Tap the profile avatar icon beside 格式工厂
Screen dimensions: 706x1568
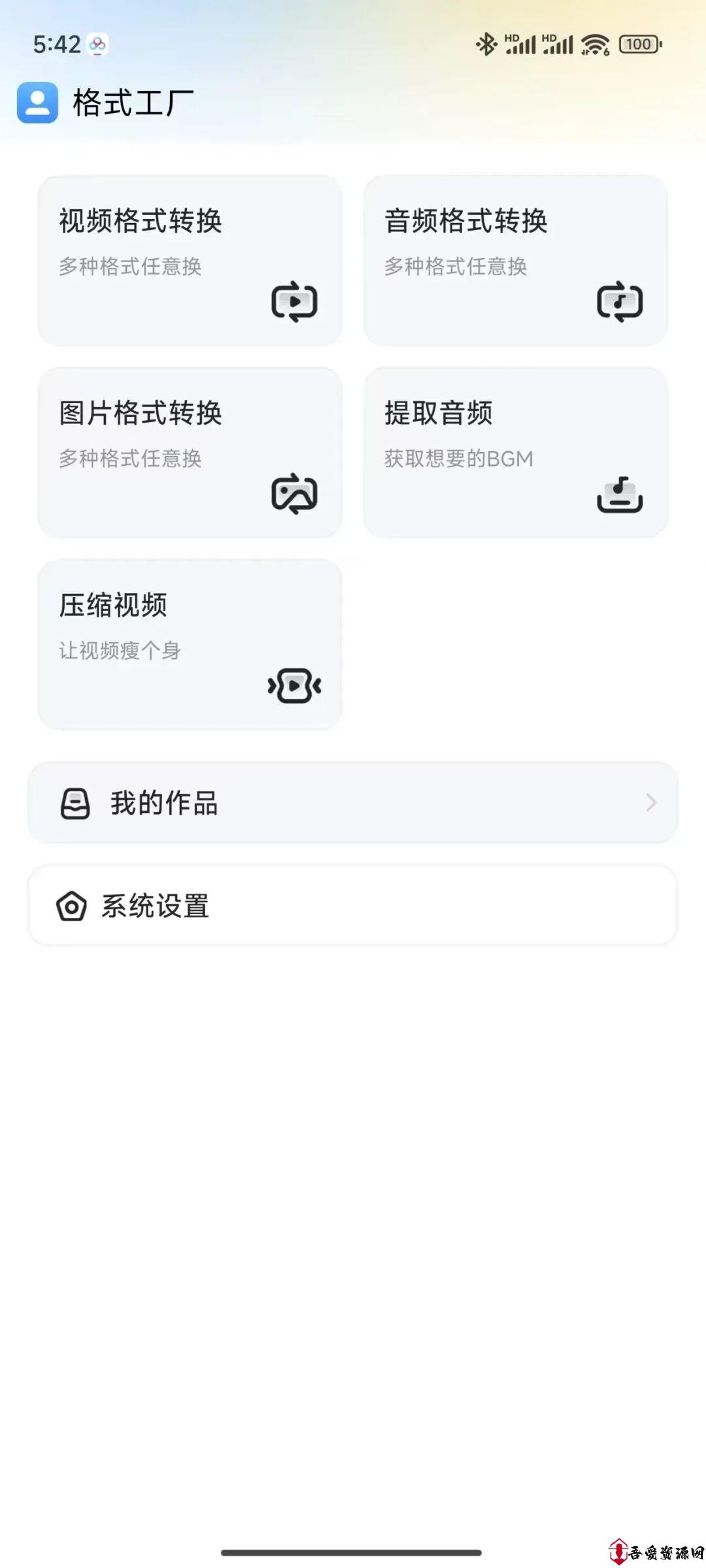(37, 103)
